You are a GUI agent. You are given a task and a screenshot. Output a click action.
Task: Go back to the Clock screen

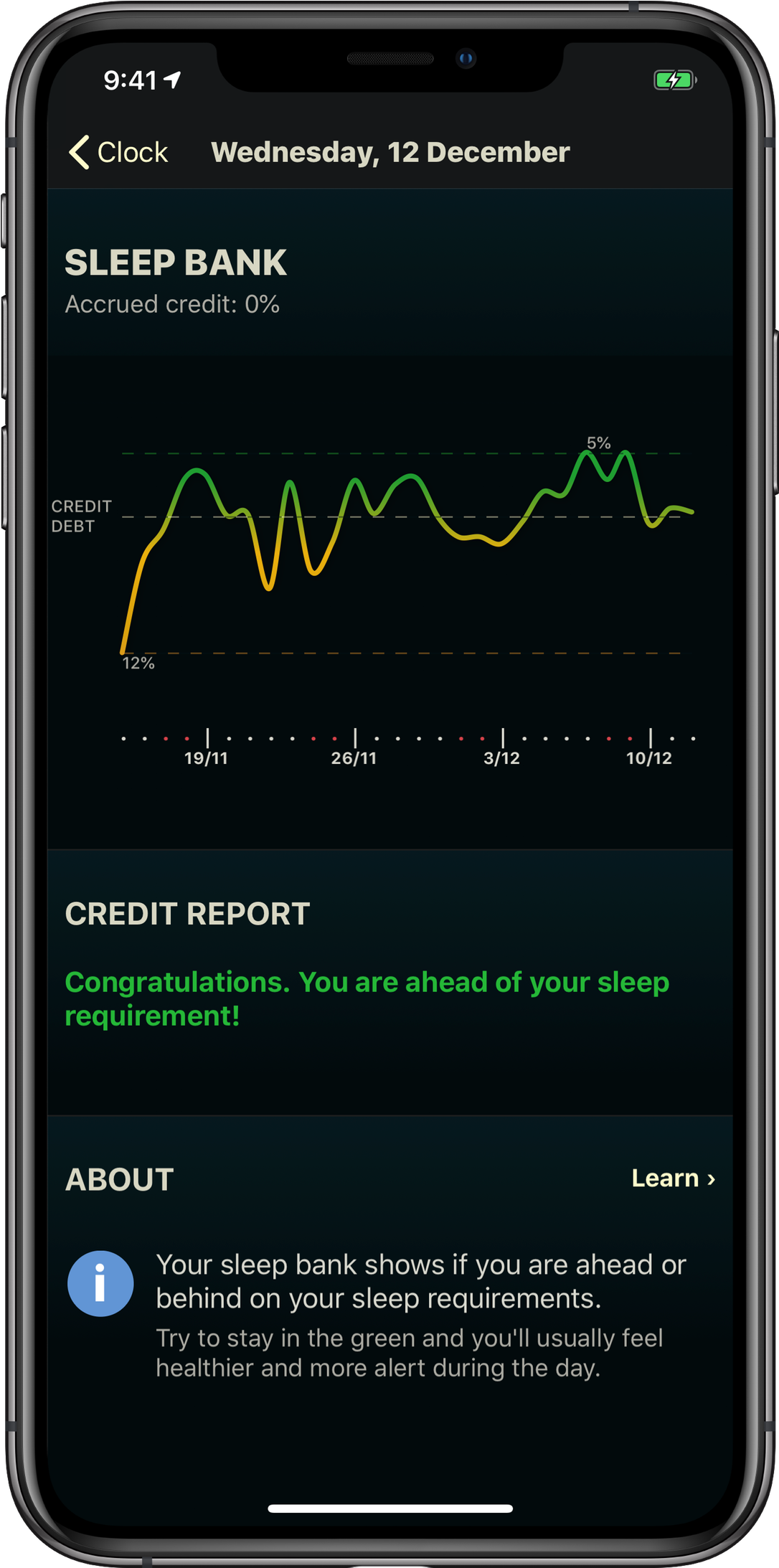tap(118, 152)
